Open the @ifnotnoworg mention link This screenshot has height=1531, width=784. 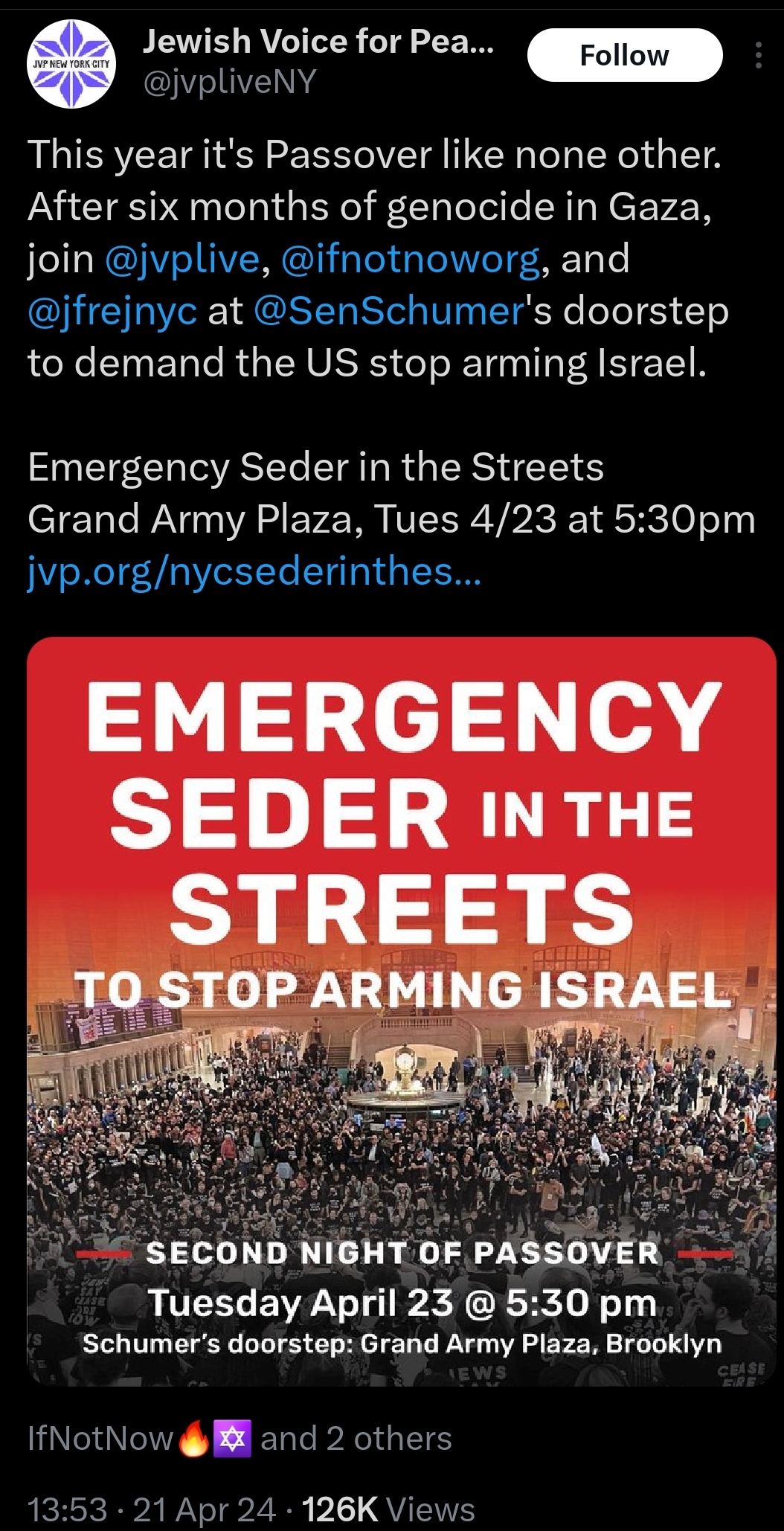tap(411, 259)
